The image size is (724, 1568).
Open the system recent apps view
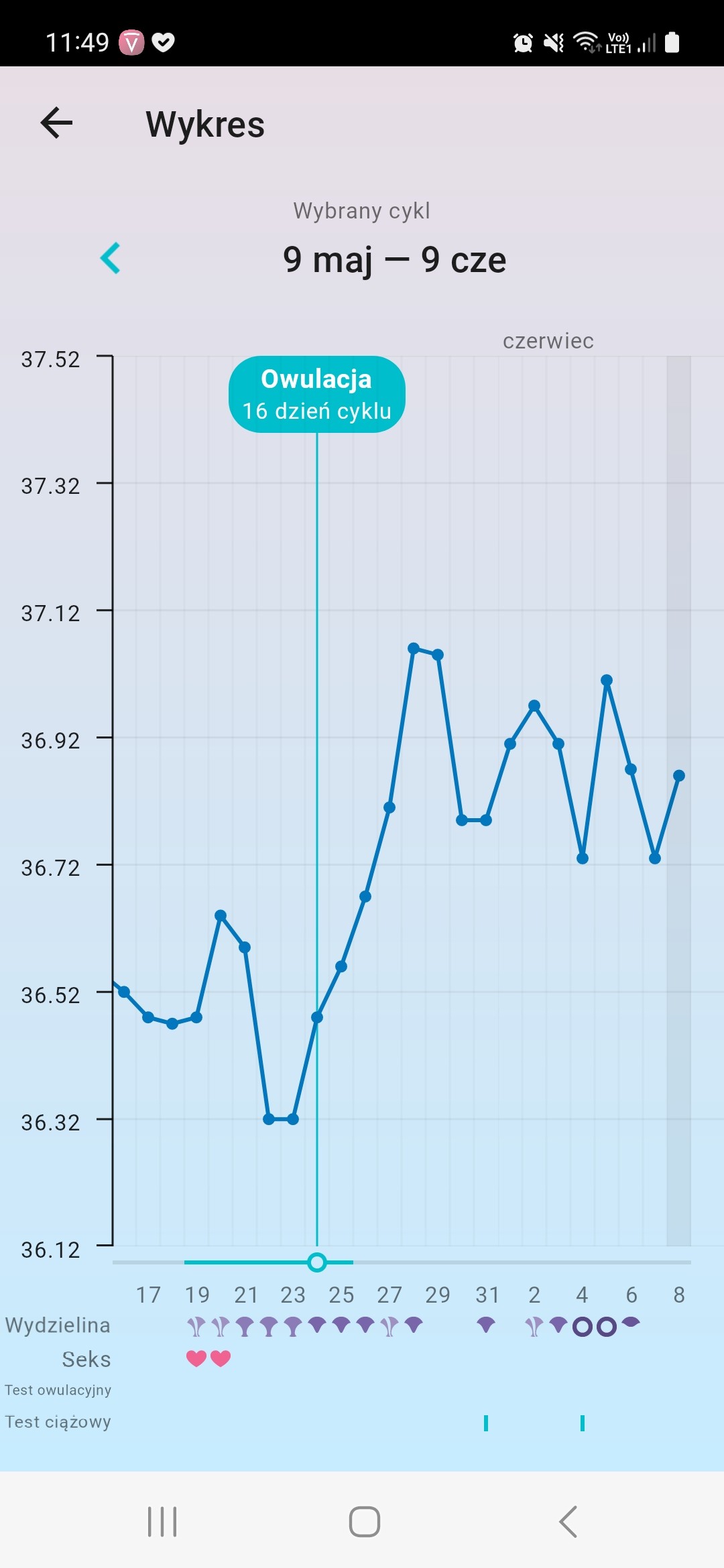point(162,1521)
